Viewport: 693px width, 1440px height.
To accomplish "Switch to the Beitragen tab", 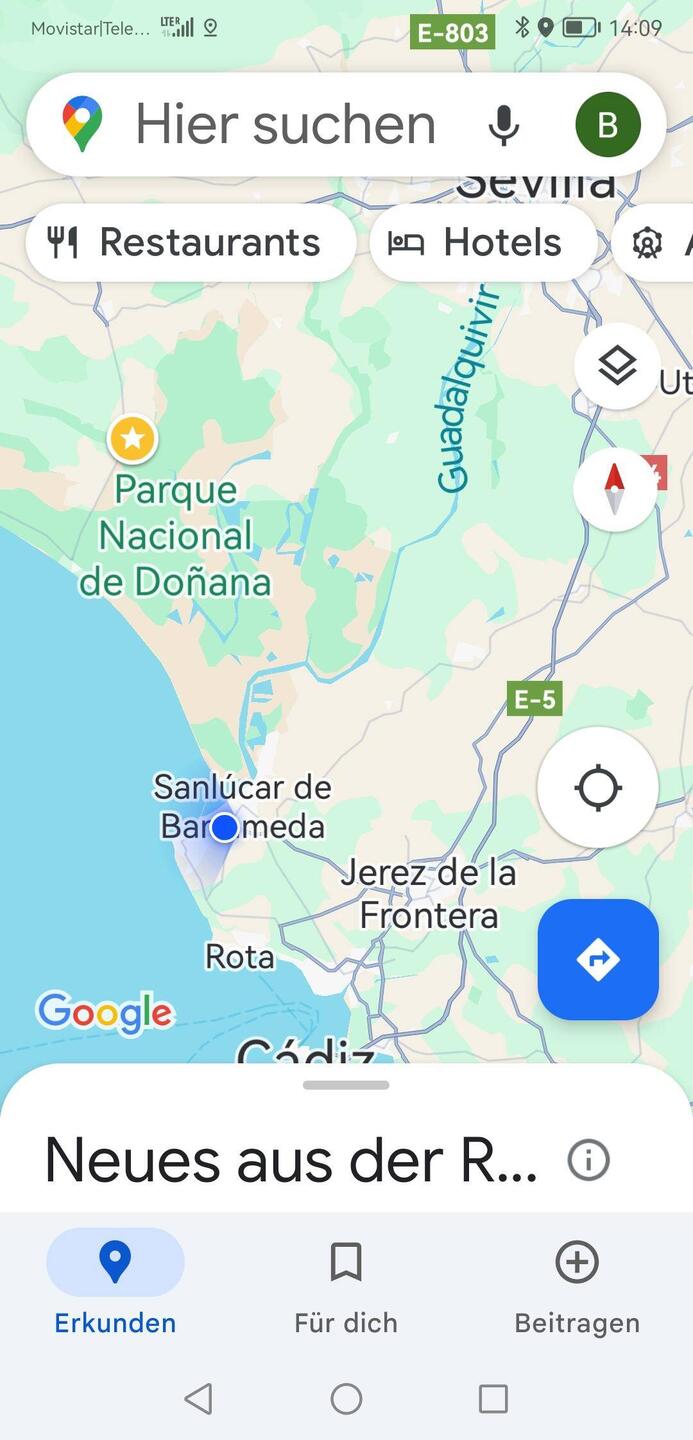I will 577,1282.
